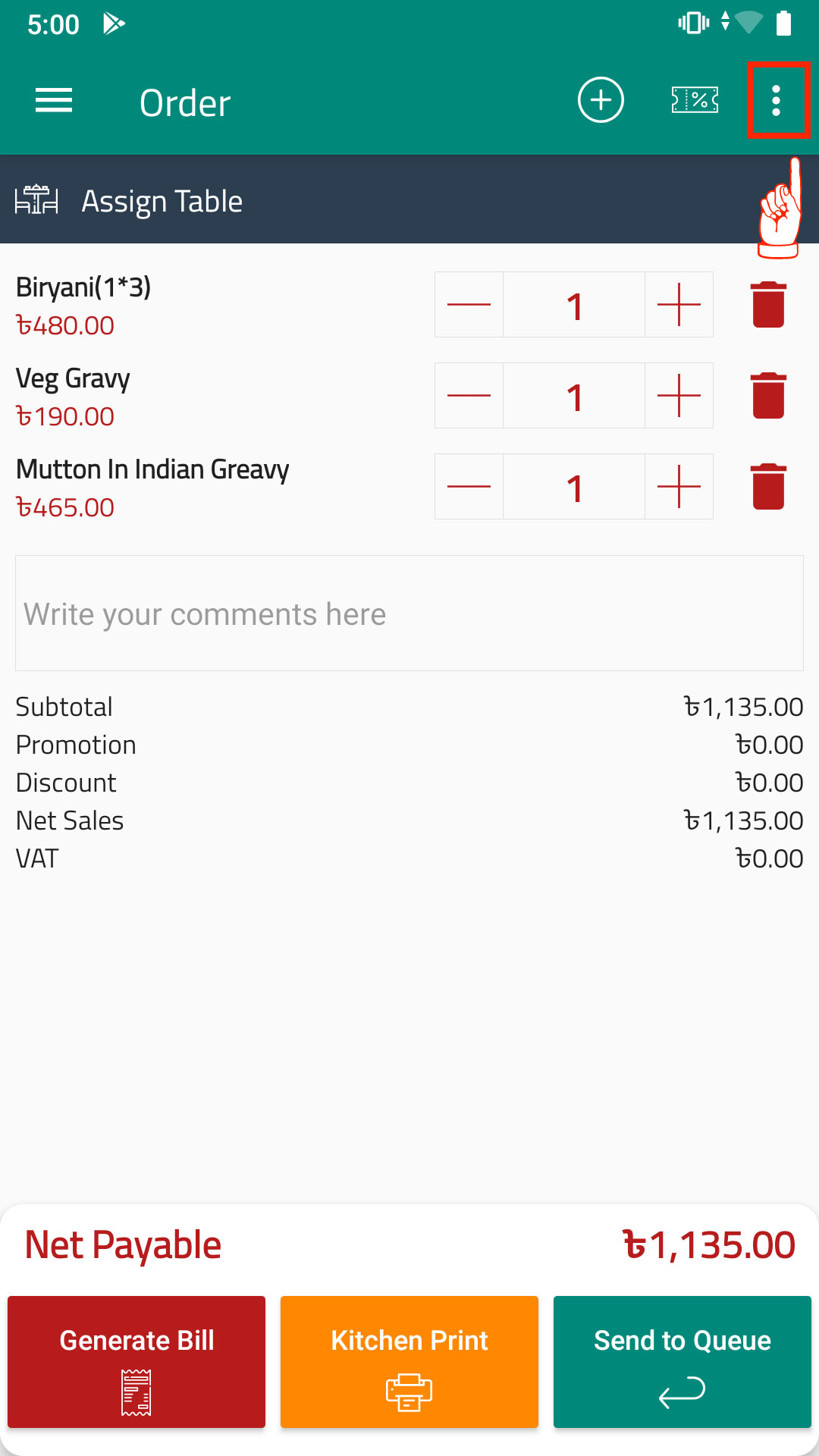The image size is (819, 1456).
Task: Focus the comments text field
Action: point(409,613)
